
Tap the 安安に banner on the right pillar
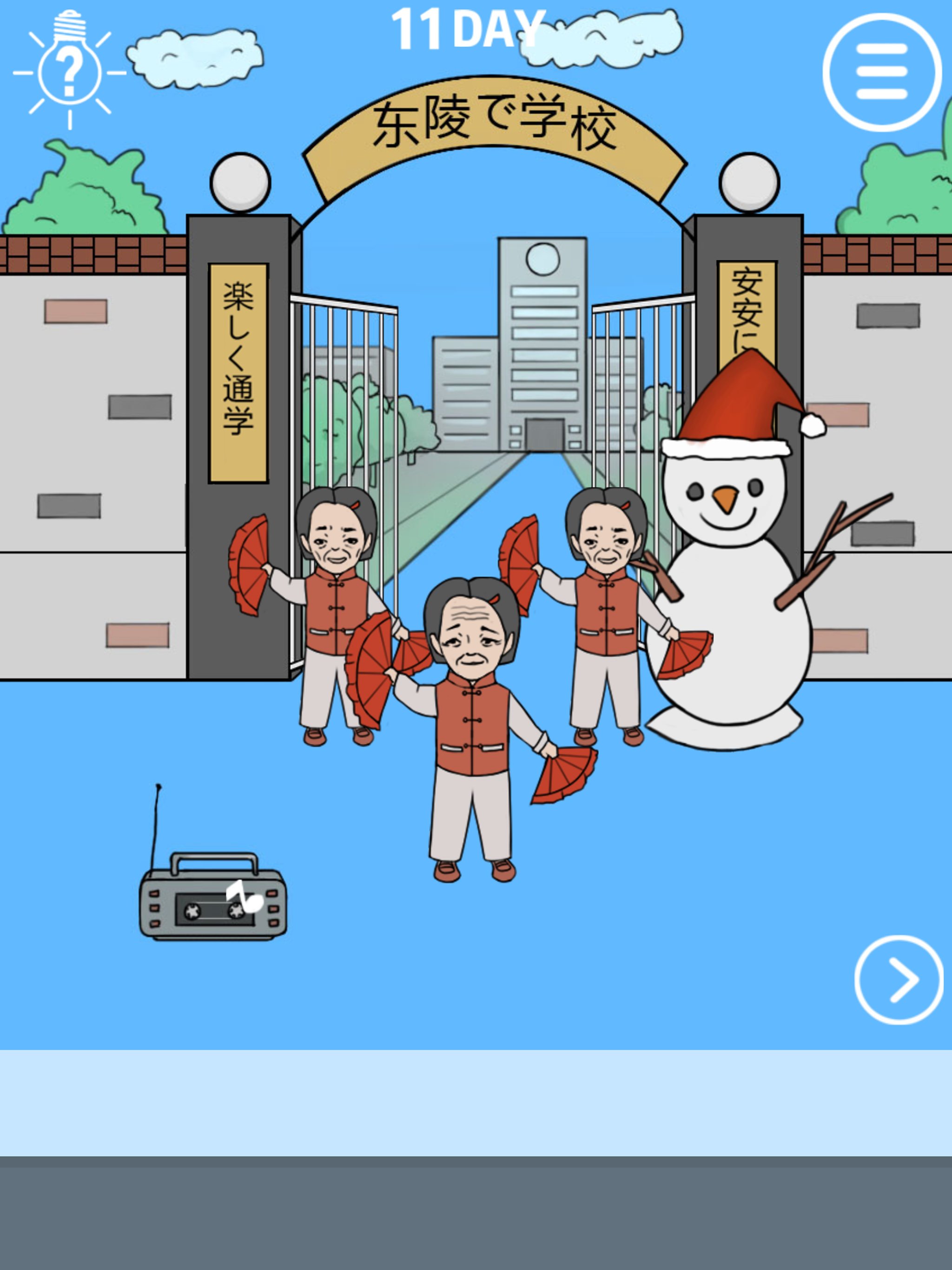[x=747, y=304]
